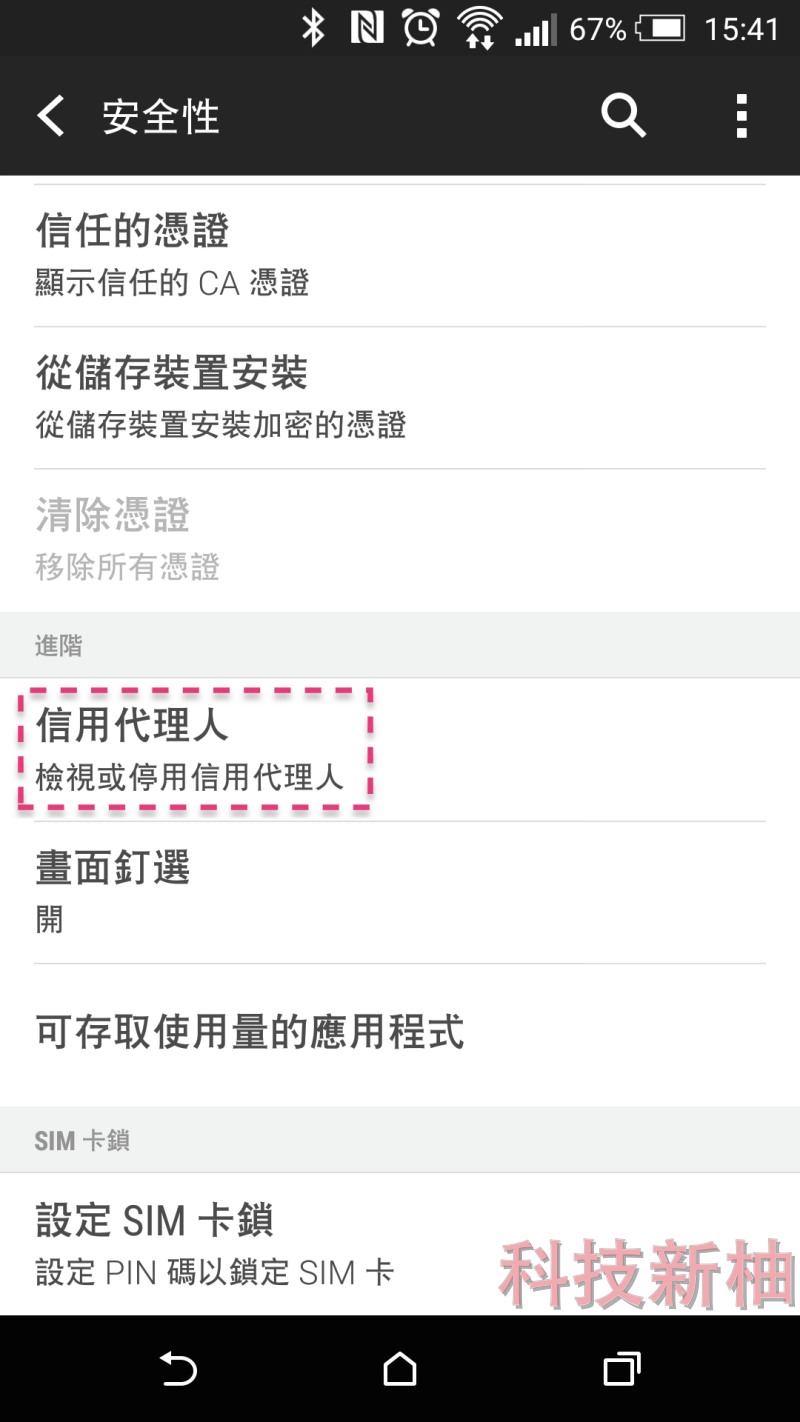Open 可存取使用量的應用程式
The image size is (800, 1422).
click(x=400, y=1035)
